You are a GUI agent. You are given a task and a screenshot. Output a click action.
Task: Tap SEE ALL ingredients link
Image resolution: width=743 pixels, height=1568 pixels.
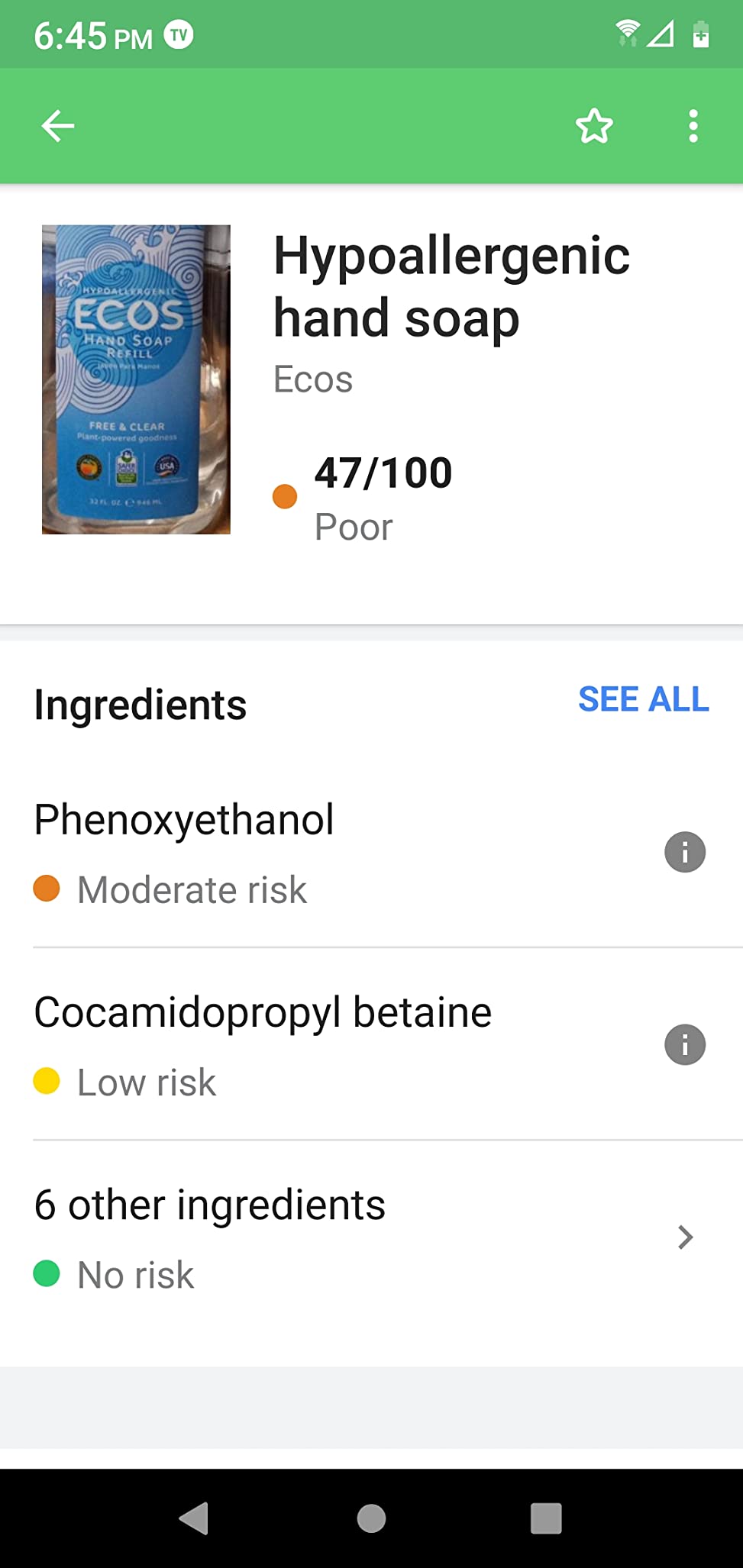click(643, 699)
